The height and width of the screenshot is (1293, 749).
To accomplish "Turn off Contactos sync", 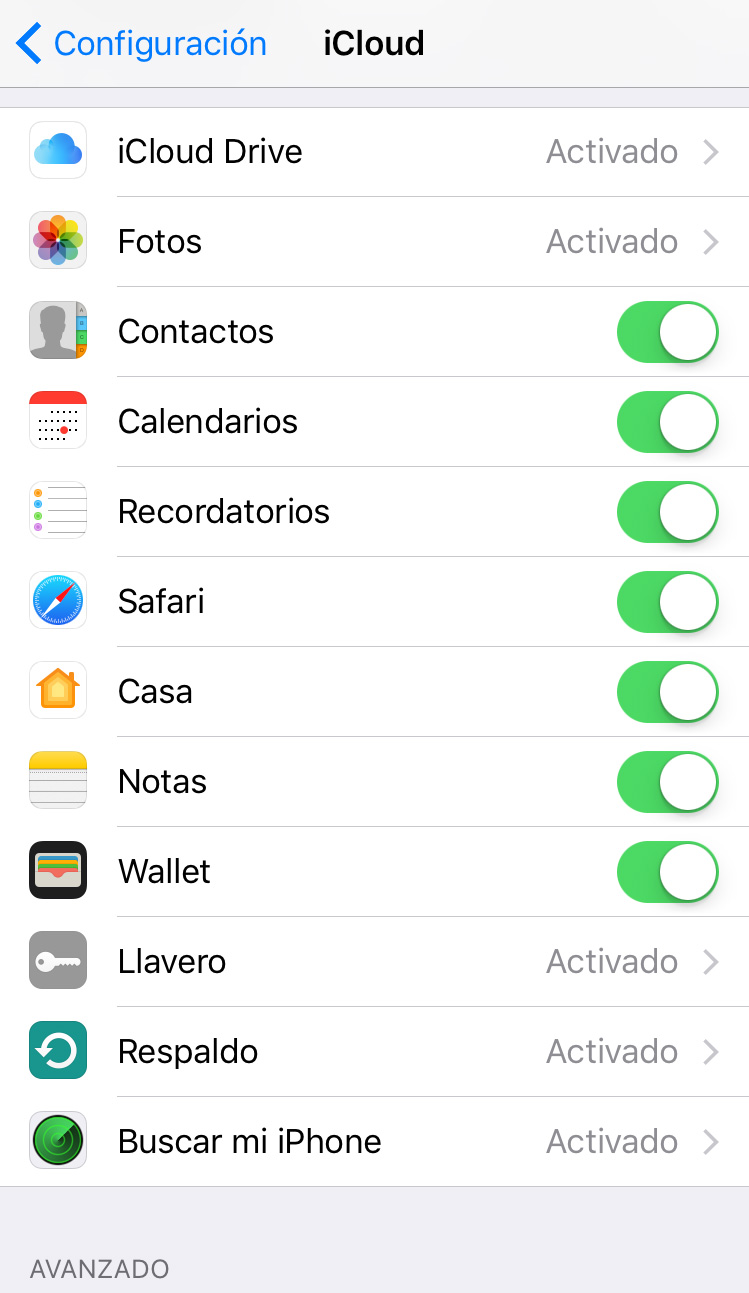I will [668, 332].
